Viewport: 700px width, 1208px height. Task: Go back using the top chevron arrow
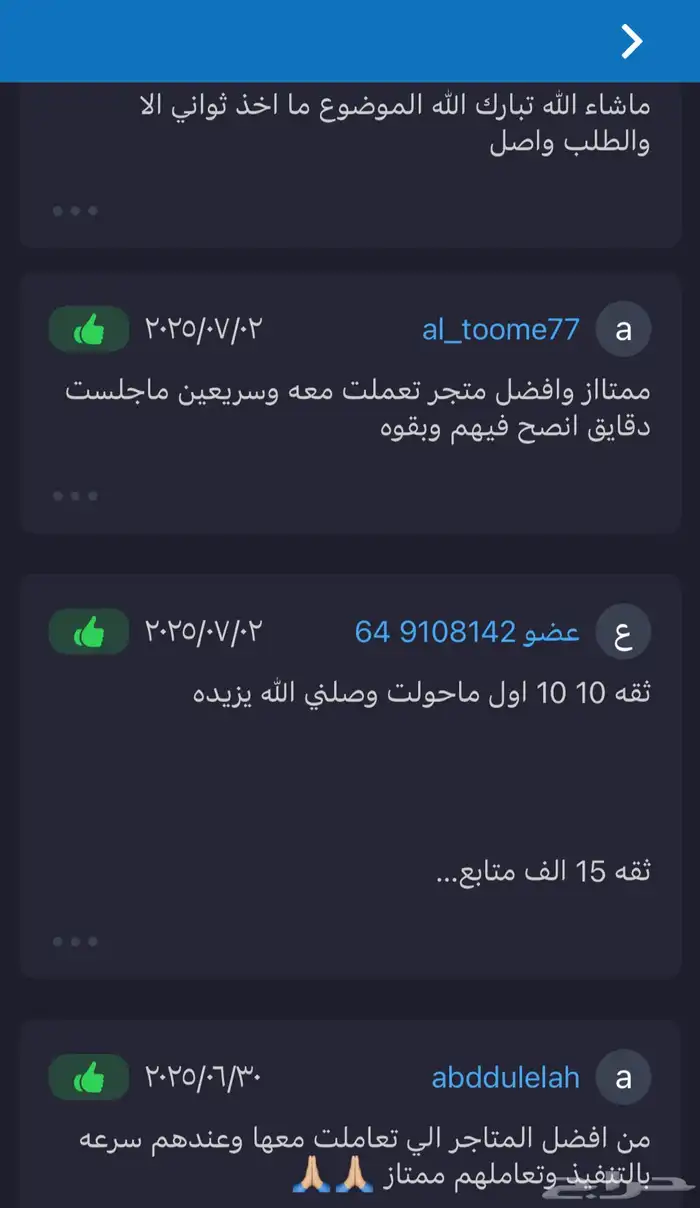click(x=632, y=42)
